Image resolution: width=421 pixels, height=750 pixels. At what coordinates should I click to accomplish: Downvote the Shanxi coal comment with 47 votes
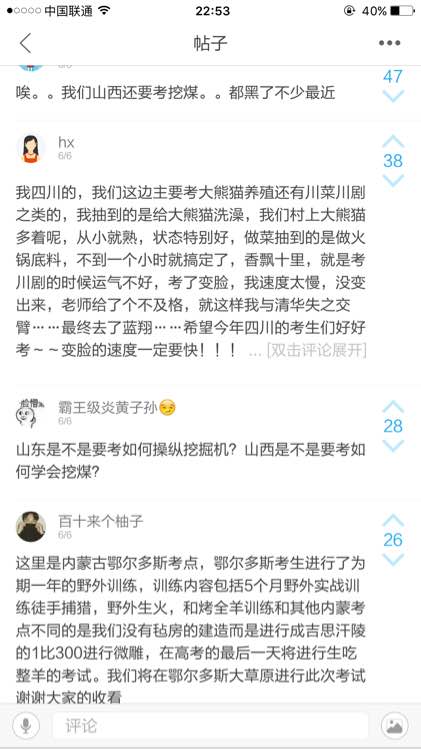pos(393,96)
